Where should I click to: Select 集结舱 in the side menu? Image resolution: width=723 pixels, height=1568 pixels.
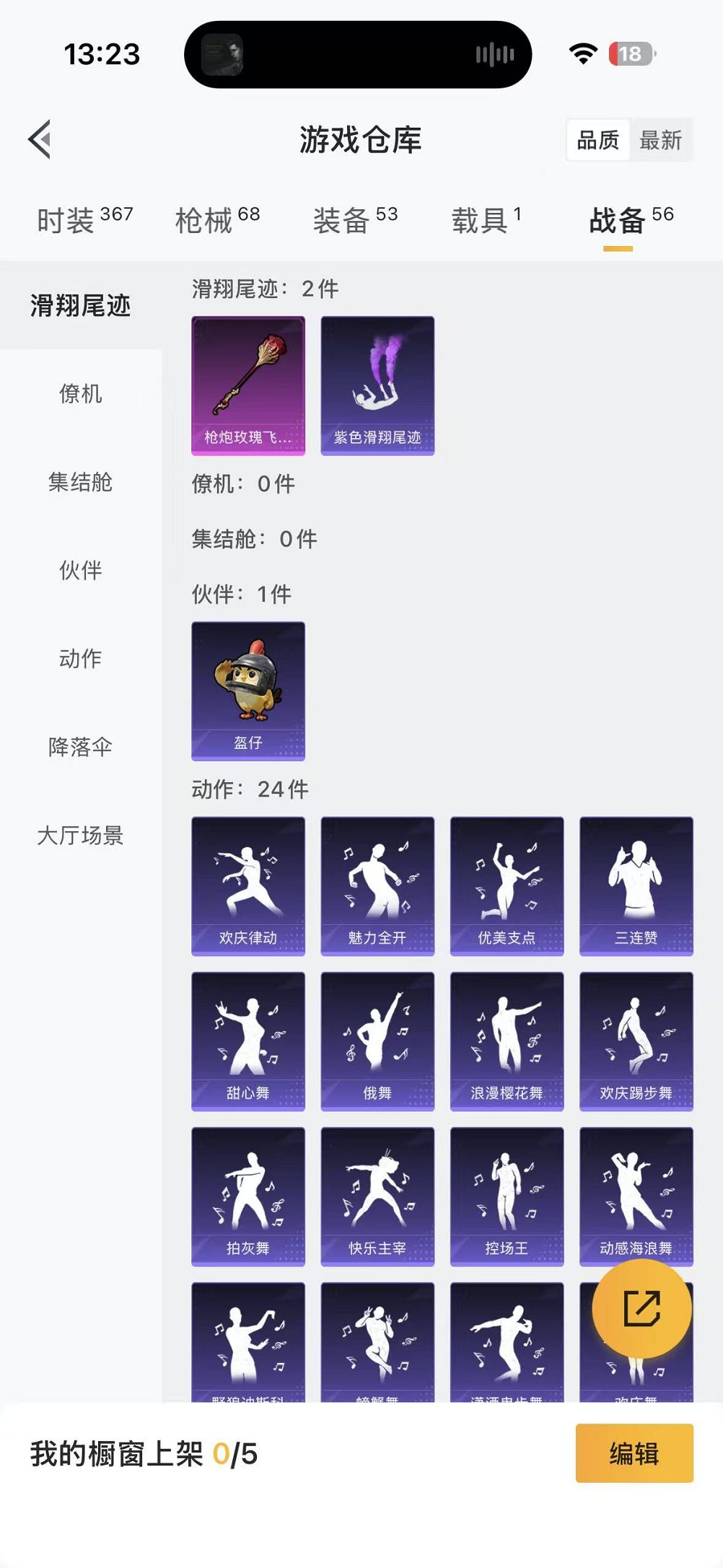[81, 482]
